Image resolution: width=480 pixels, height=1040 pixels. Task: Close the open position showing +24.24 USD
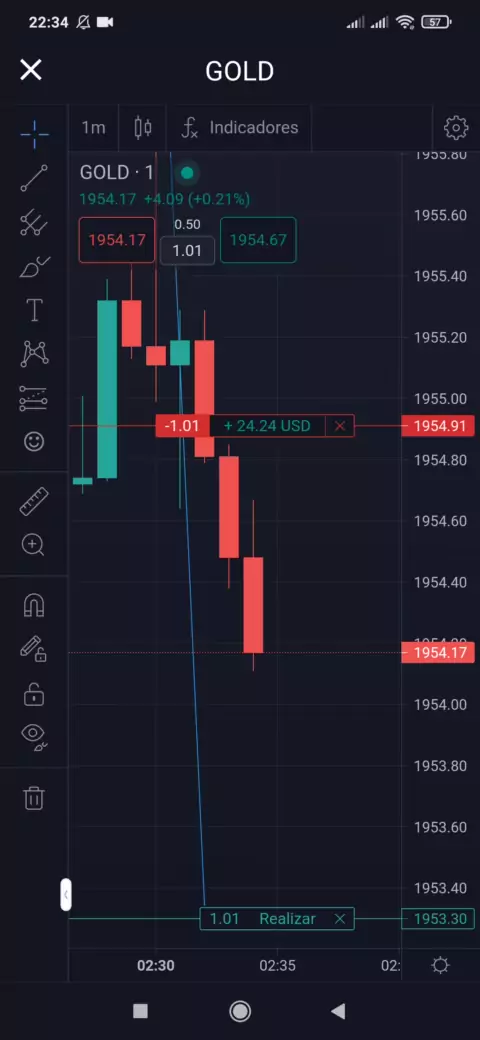339,426
